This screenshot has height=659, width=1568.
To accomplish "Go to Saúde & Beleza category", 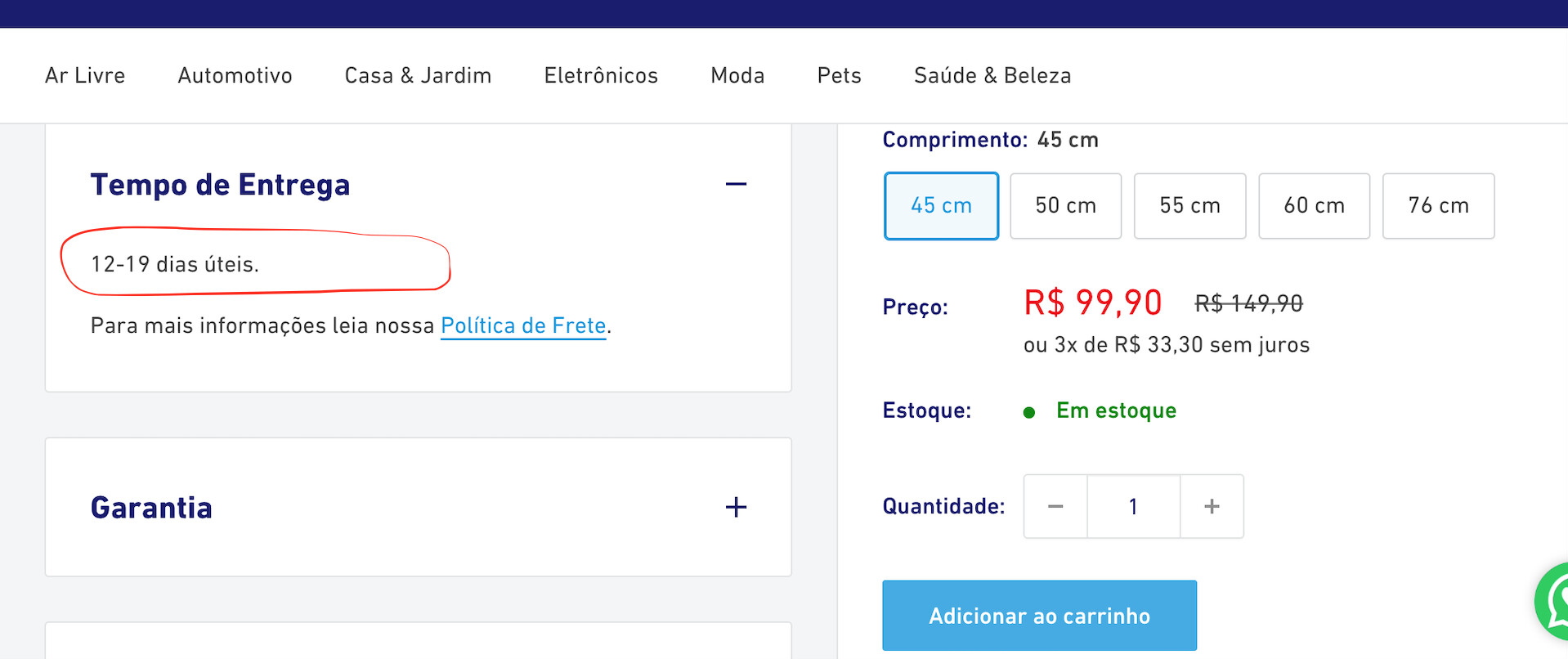I will [992, 75].
